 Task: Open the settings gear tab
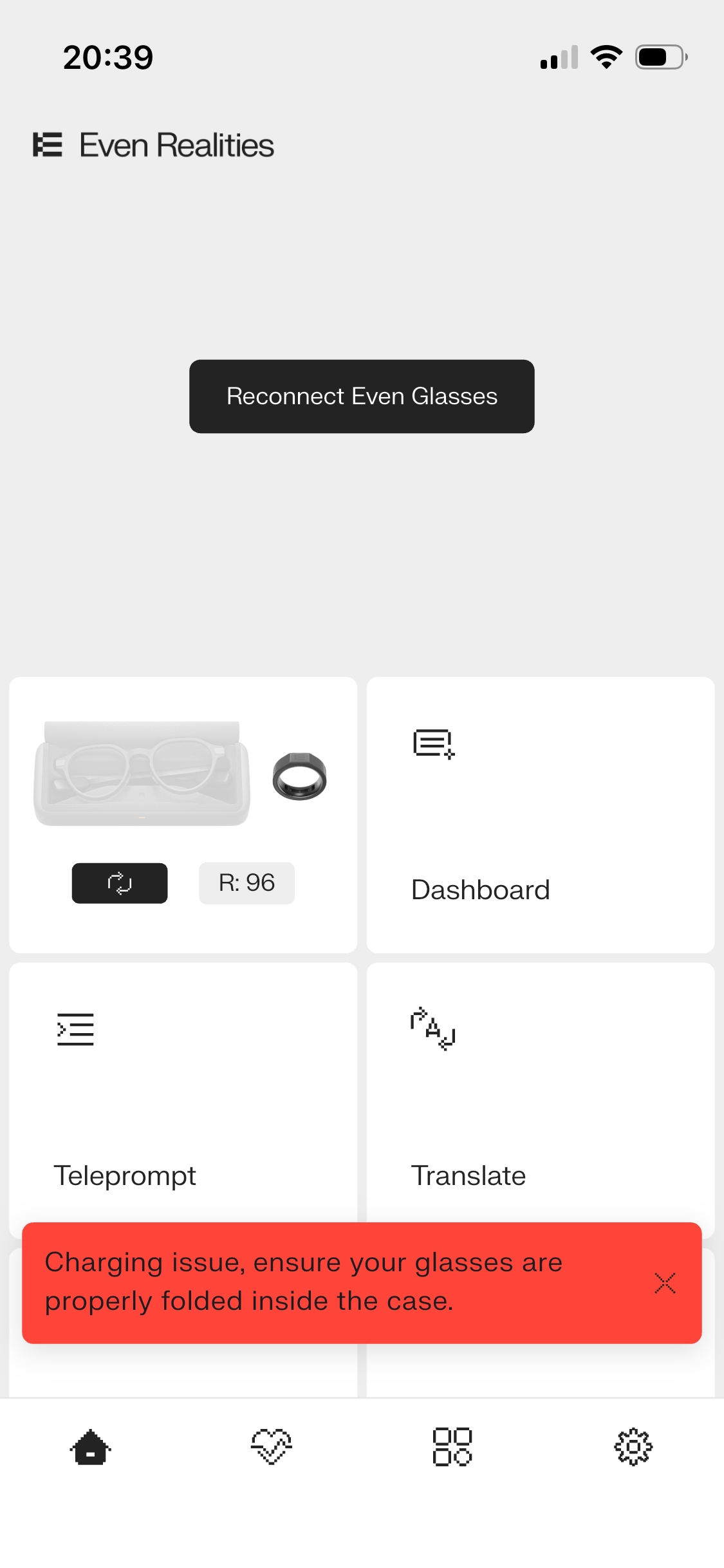(x=633, y=1447)
